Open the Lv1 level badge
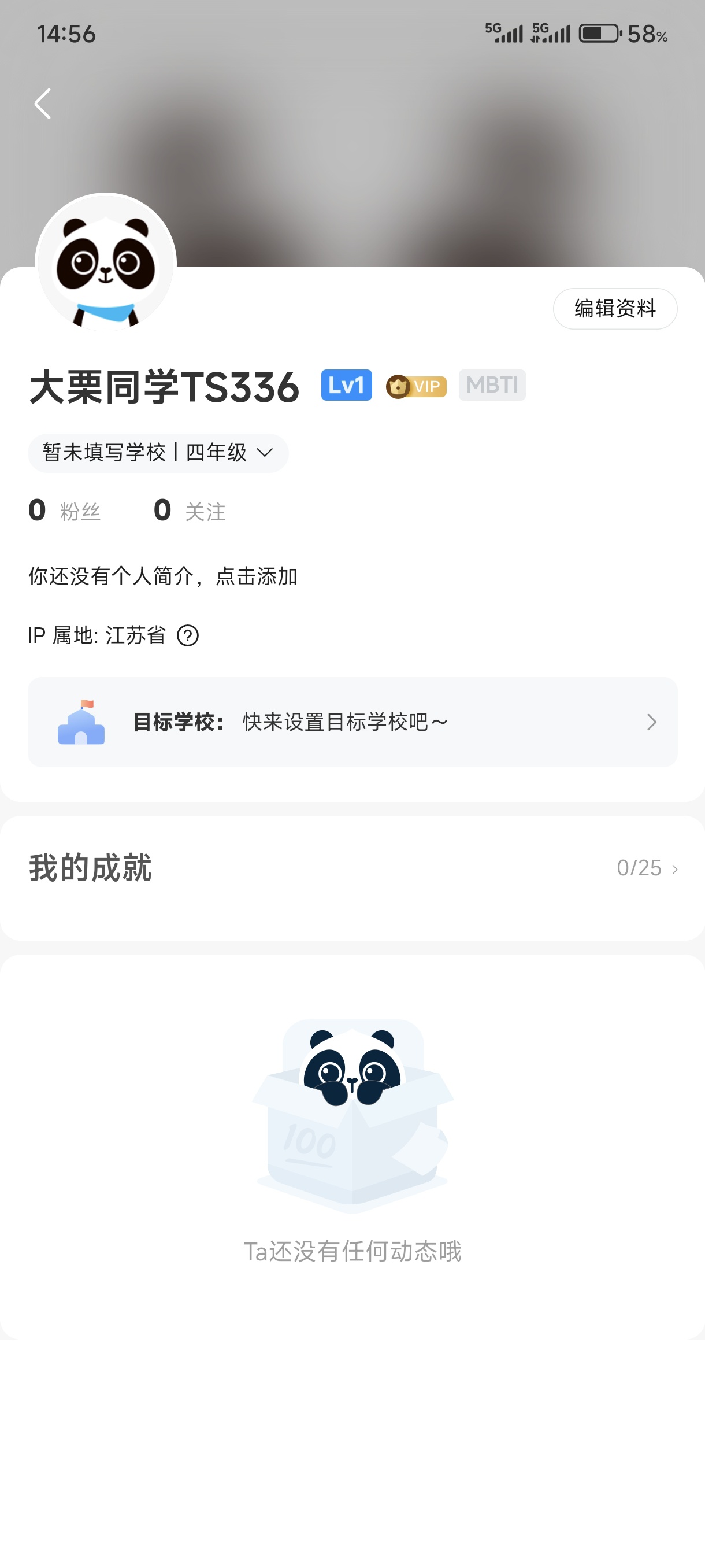Image resolution: width=705 pixels, height=1568 pixels. [x=346, y=385]
